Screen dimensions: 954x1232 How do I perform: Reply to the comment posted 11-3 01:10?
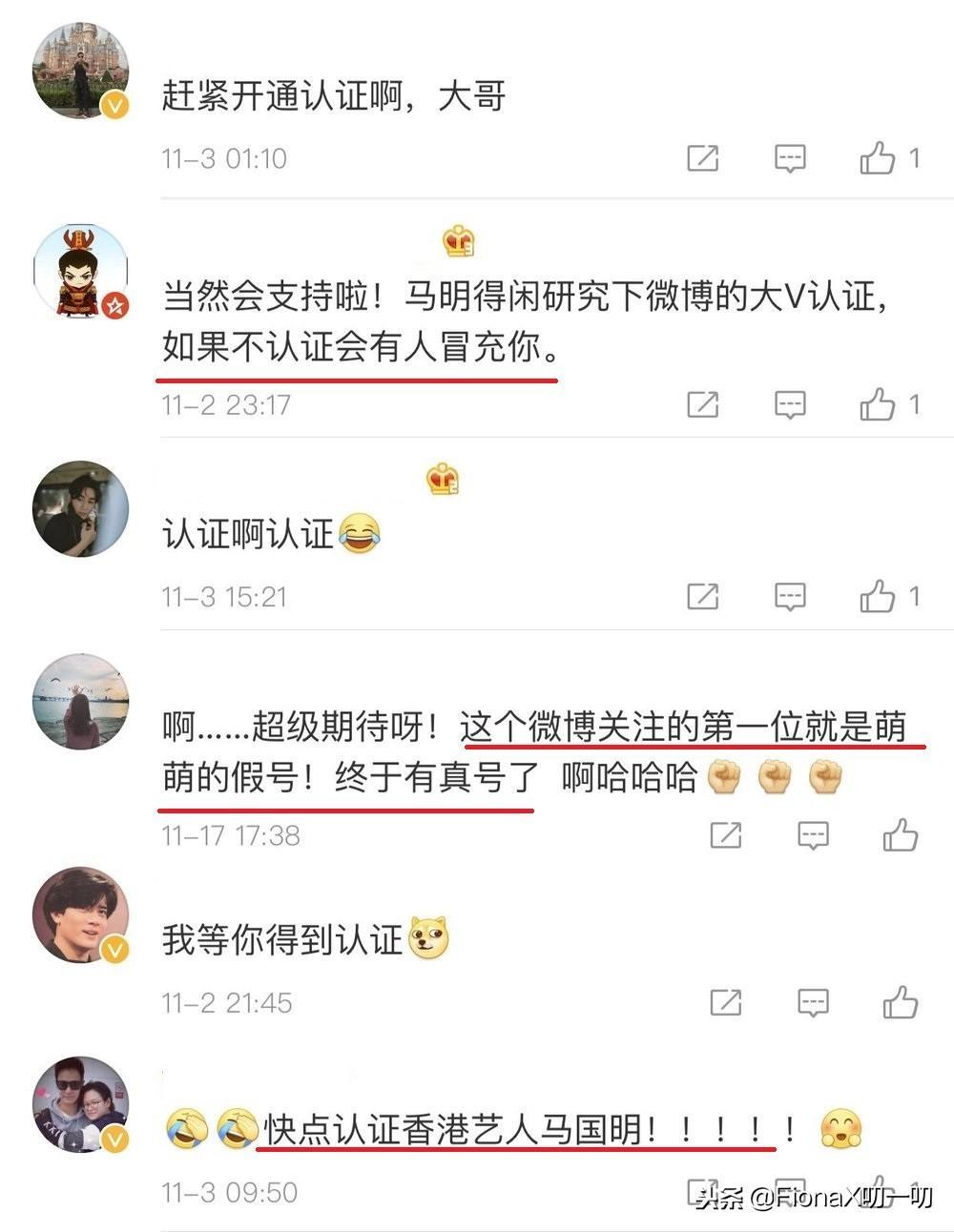pyautogui.click(x=789, y=158)
